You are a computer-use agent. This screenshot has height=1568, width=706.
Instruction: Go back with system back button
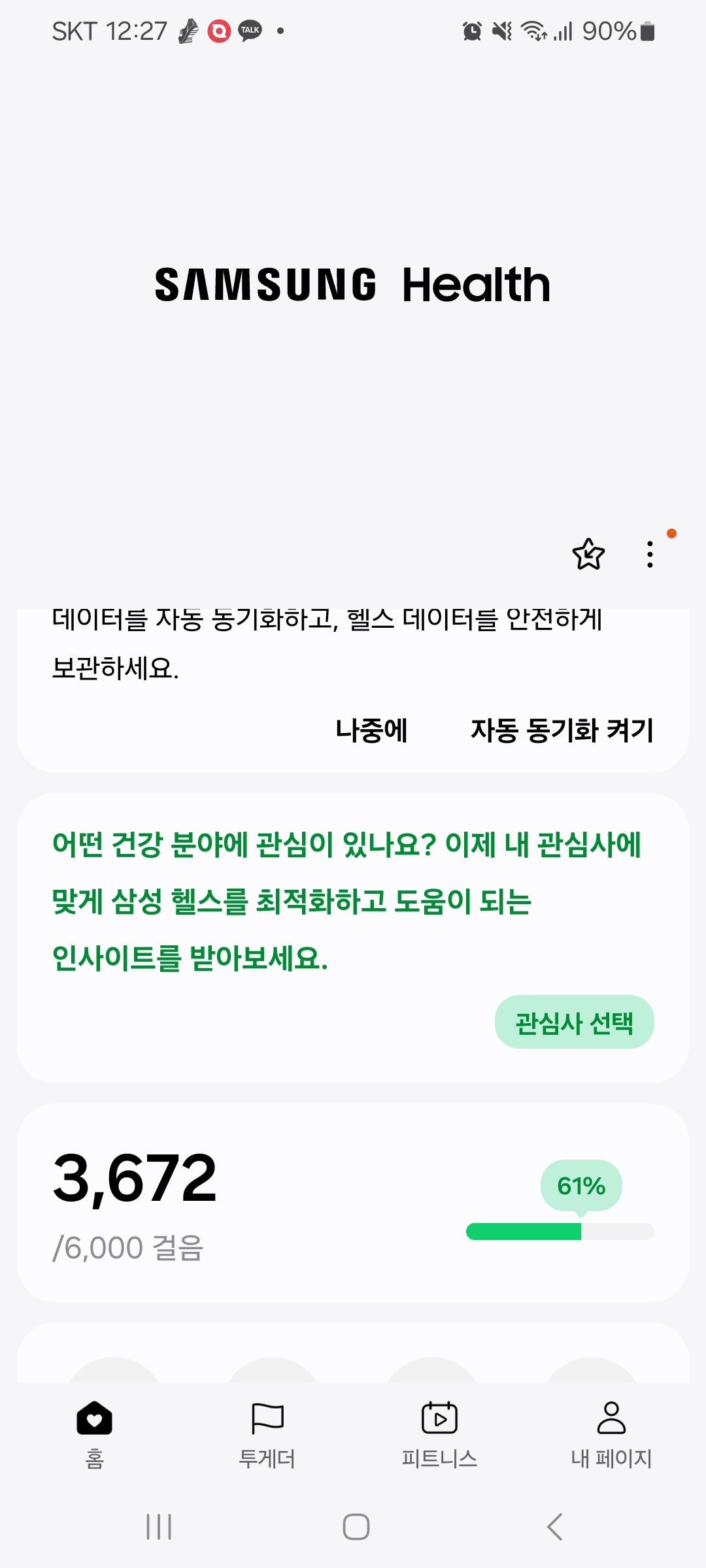point(554,1527)
